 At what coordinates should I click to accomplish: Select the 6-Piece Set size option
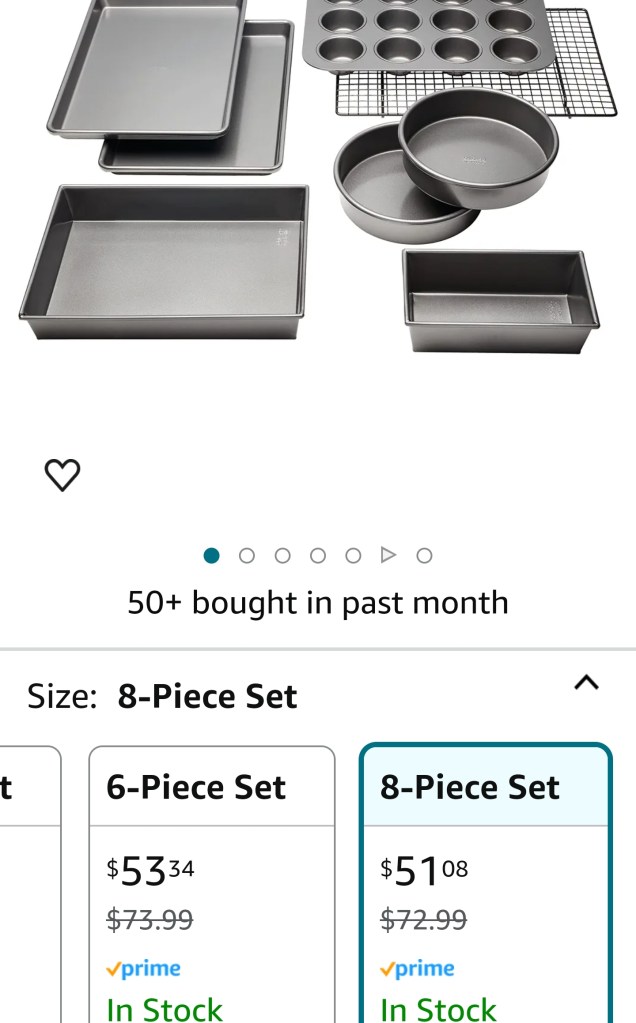212,880
